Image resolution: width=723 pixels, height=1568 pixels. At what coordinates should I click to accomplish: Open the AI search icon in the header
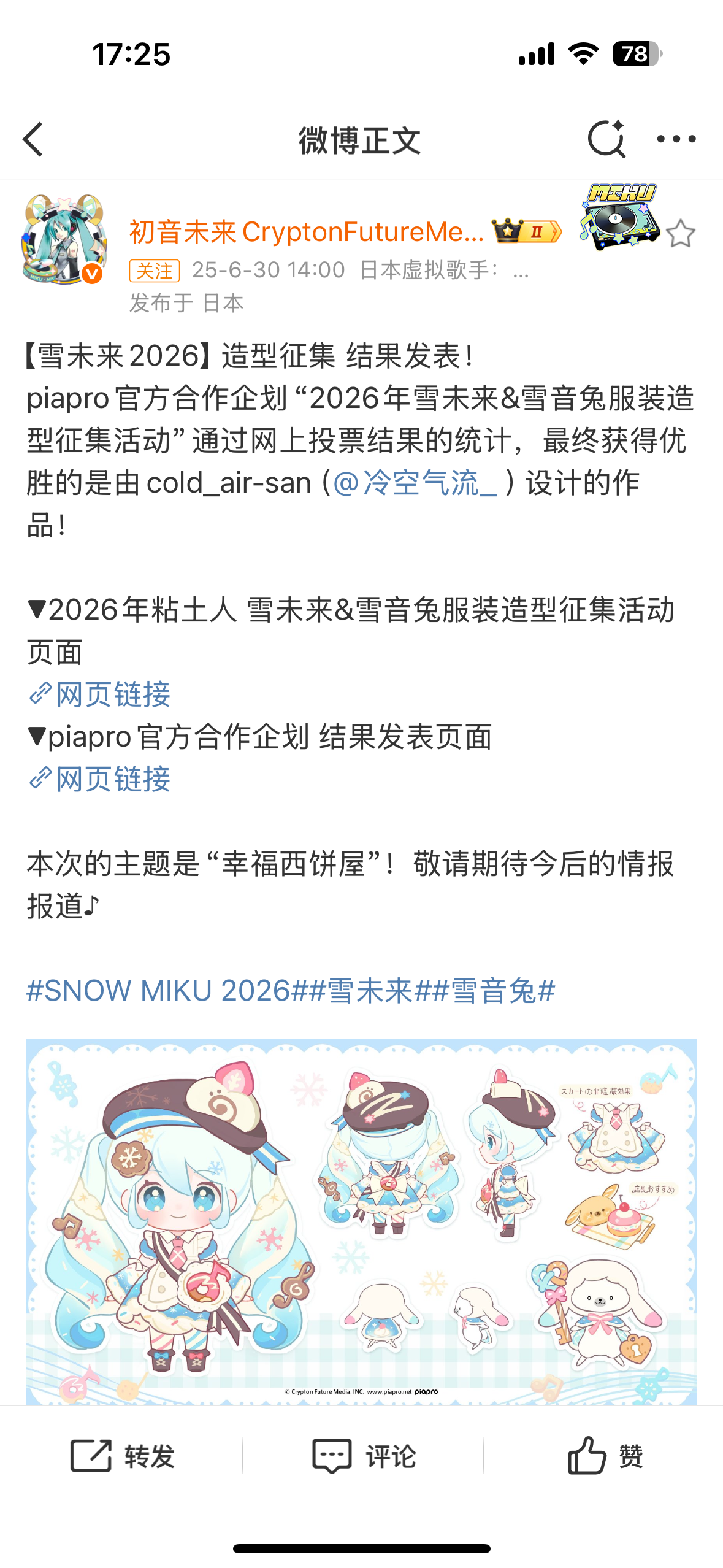click(x=606, y=139)
